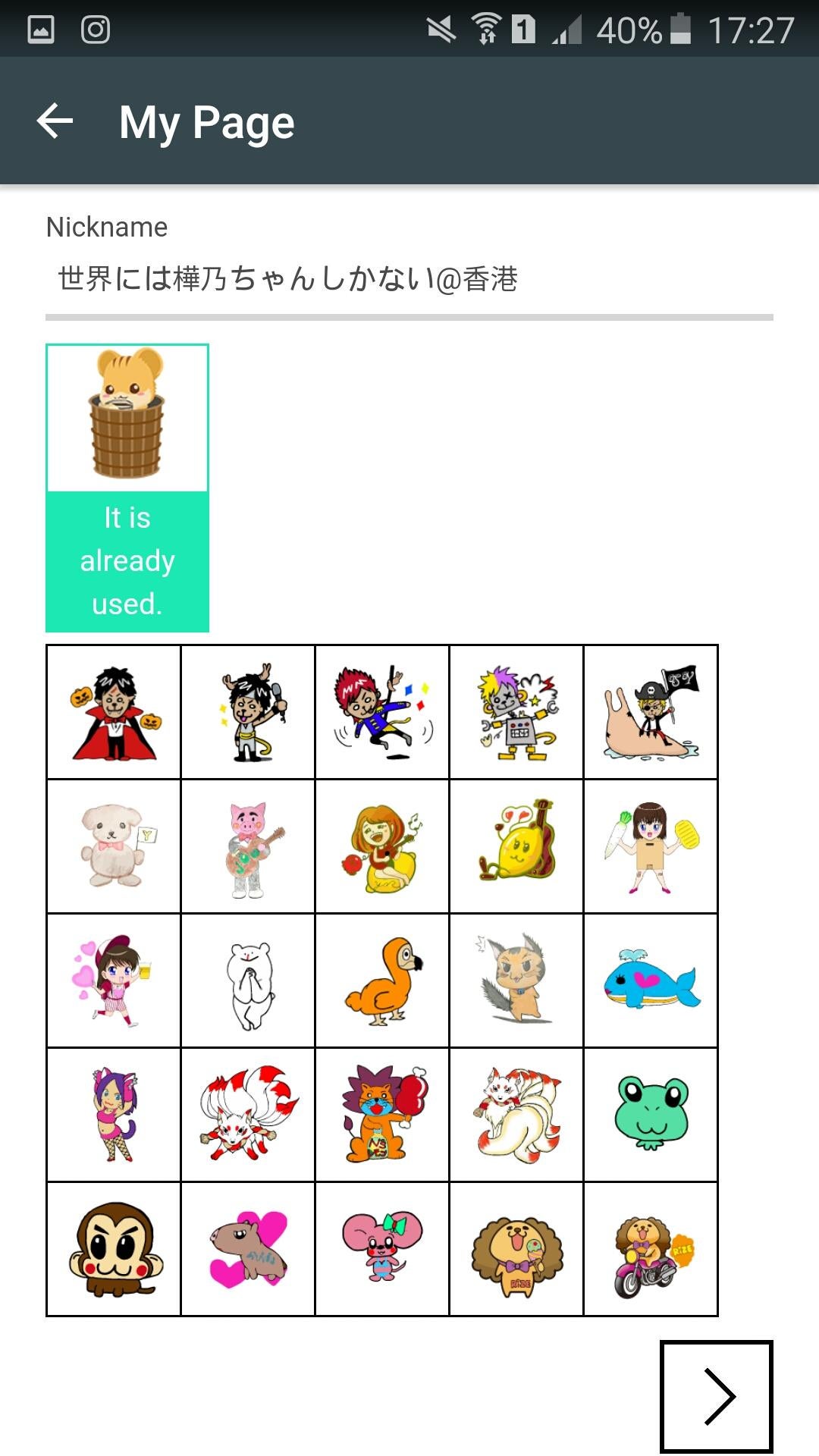The height and width of the screenshot is (1456, 819).
Task: Pick the white praying bear avatar
Action: [248, 981]
